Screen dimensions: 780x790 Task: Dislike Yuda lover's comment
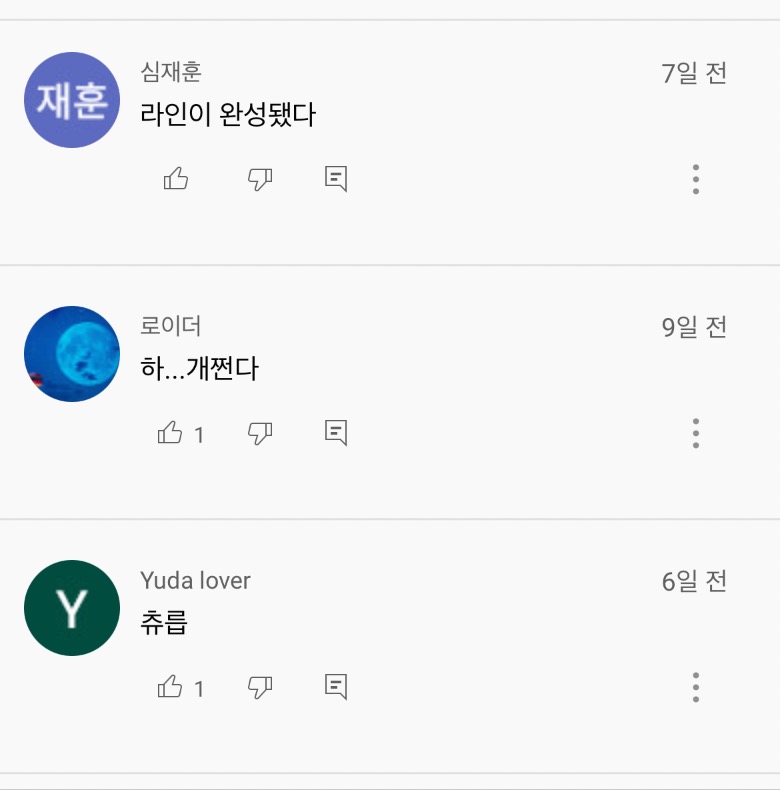260,687
